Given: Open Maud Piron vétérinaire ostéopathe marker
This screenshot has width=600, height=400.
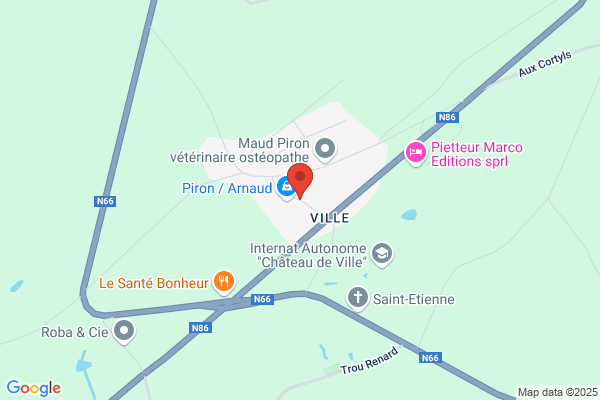Looking at the screenshot, I should click(325, 150).
